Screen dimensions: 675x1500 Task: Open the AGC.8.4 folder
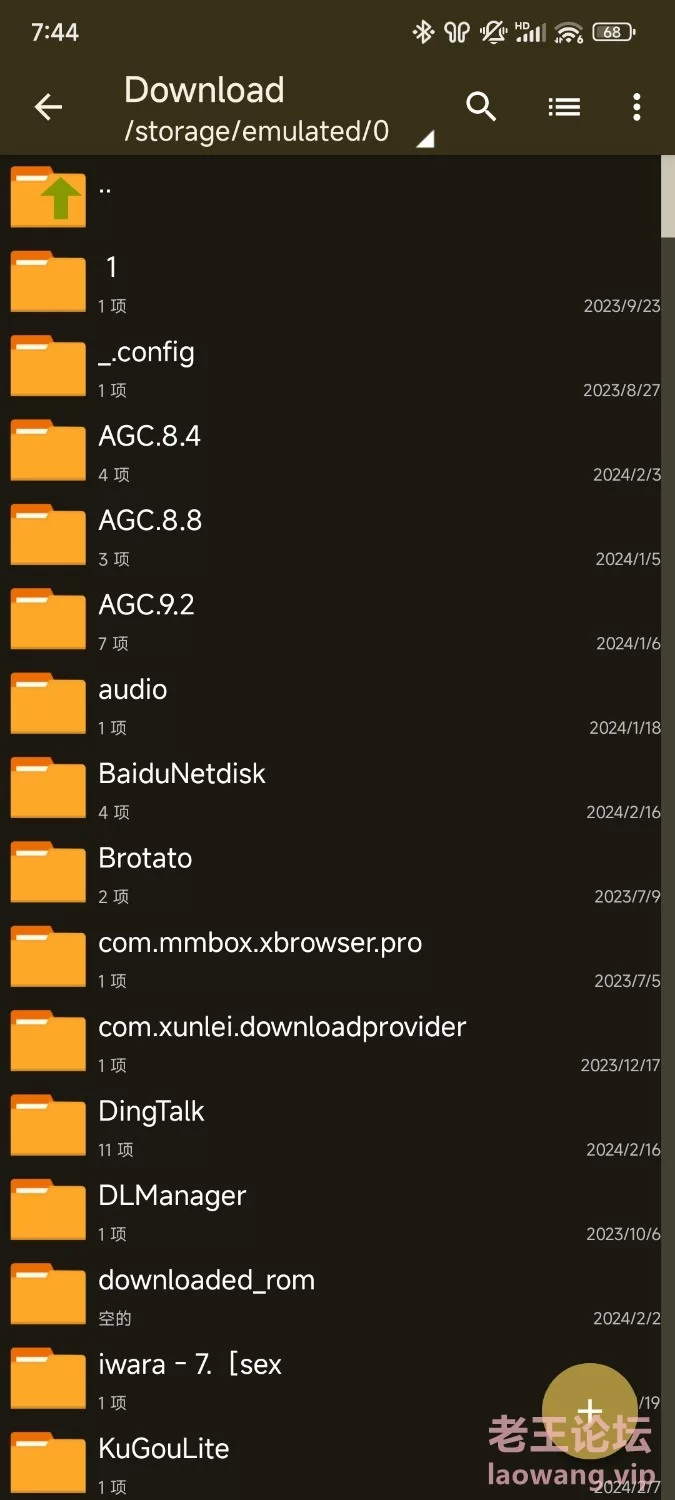coord(330,451)
